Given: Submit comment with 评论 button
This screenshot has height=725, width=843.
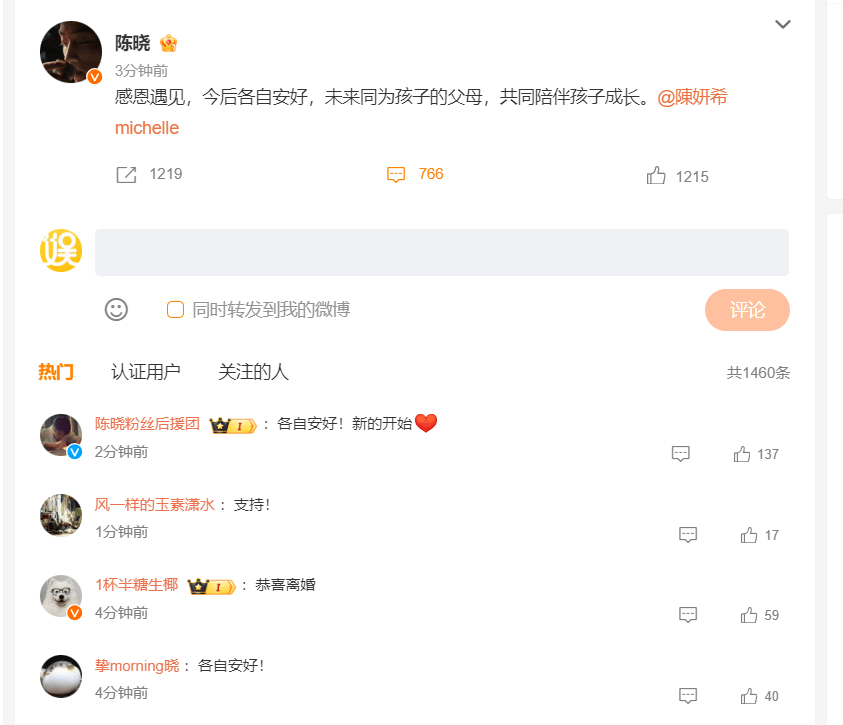Looking at the screenshot, I should (747, 310).
